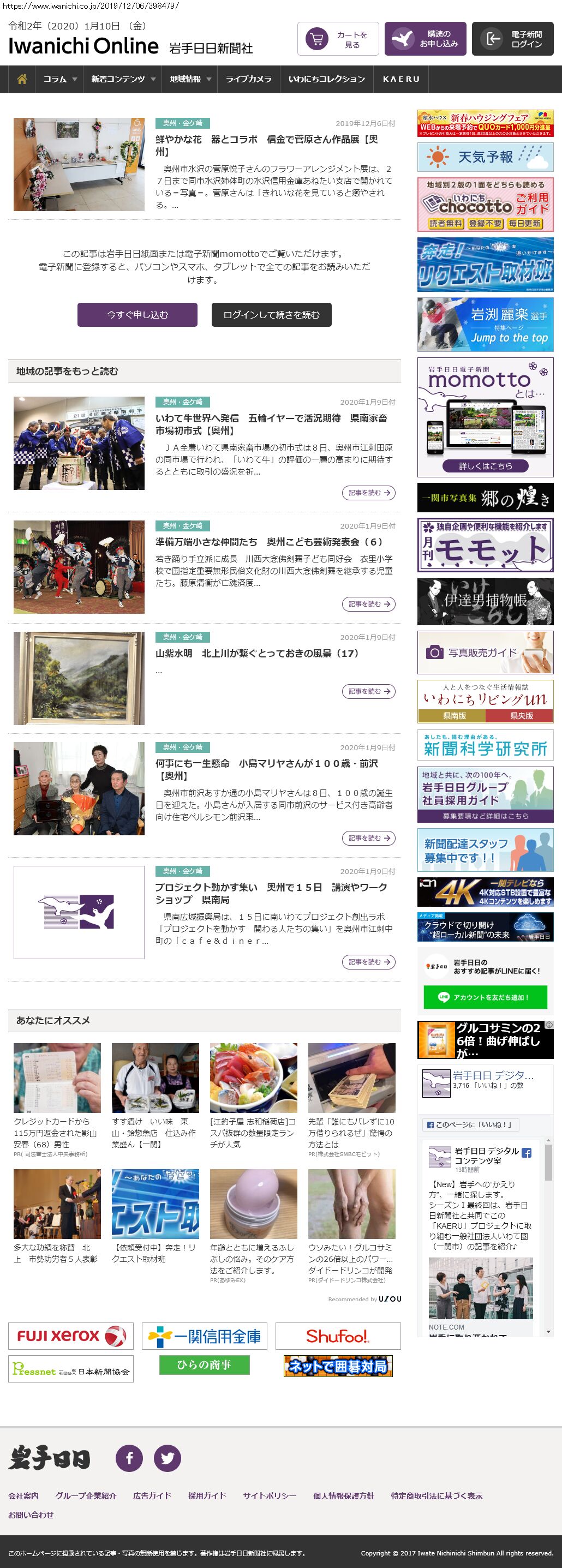Select ログインして続きを読む
The image size is (562, 1568).
click(271, 315)
